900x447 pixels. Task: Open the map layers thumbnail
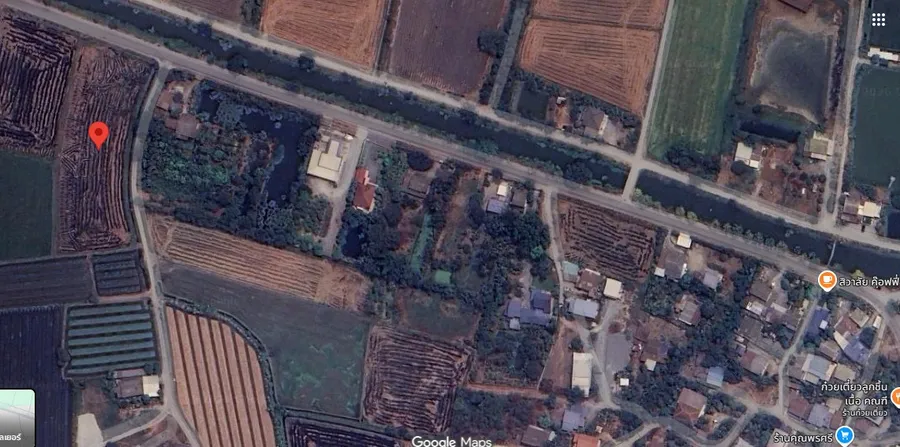(x=17, y=417)
